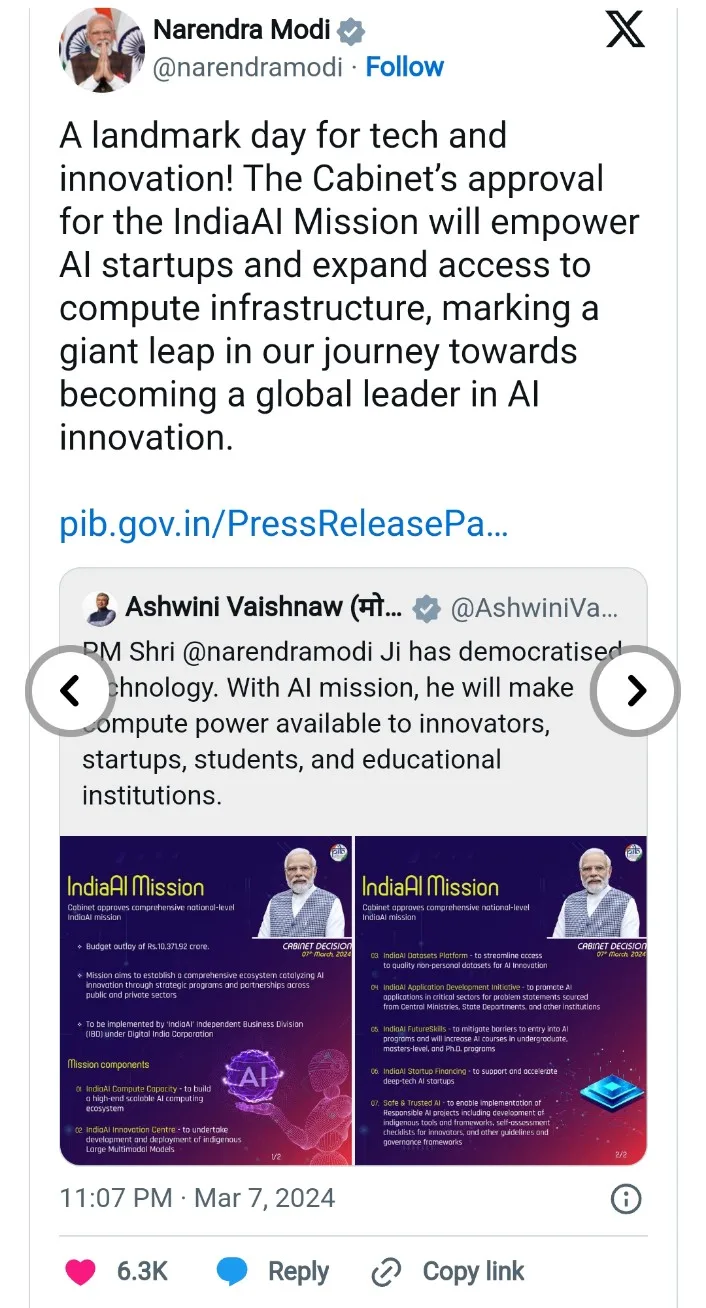This screenshot has width=706, height=1308.
Task: Open the @narendramodi handle
Action: 247,67
